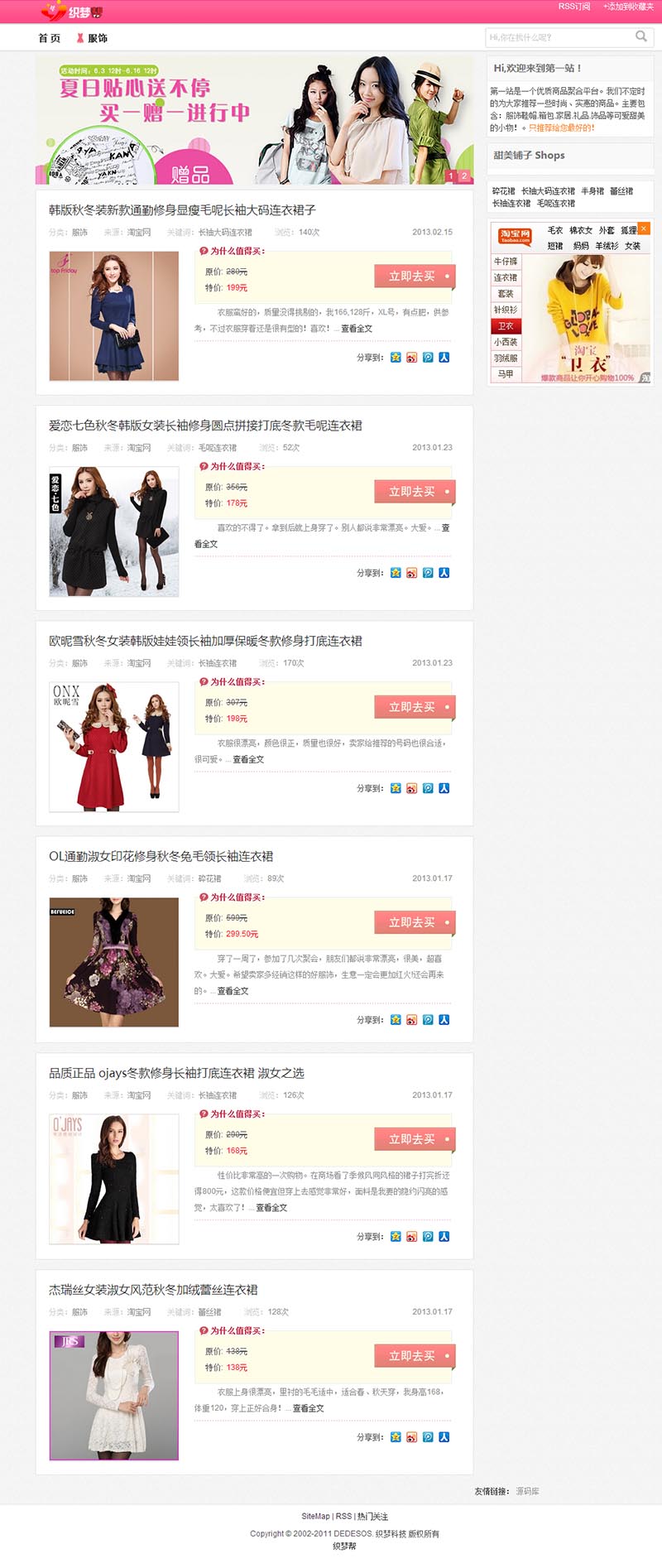
Task: Tap 立即去买 for the 299.50元 dress
Action: tap(414, 922)
